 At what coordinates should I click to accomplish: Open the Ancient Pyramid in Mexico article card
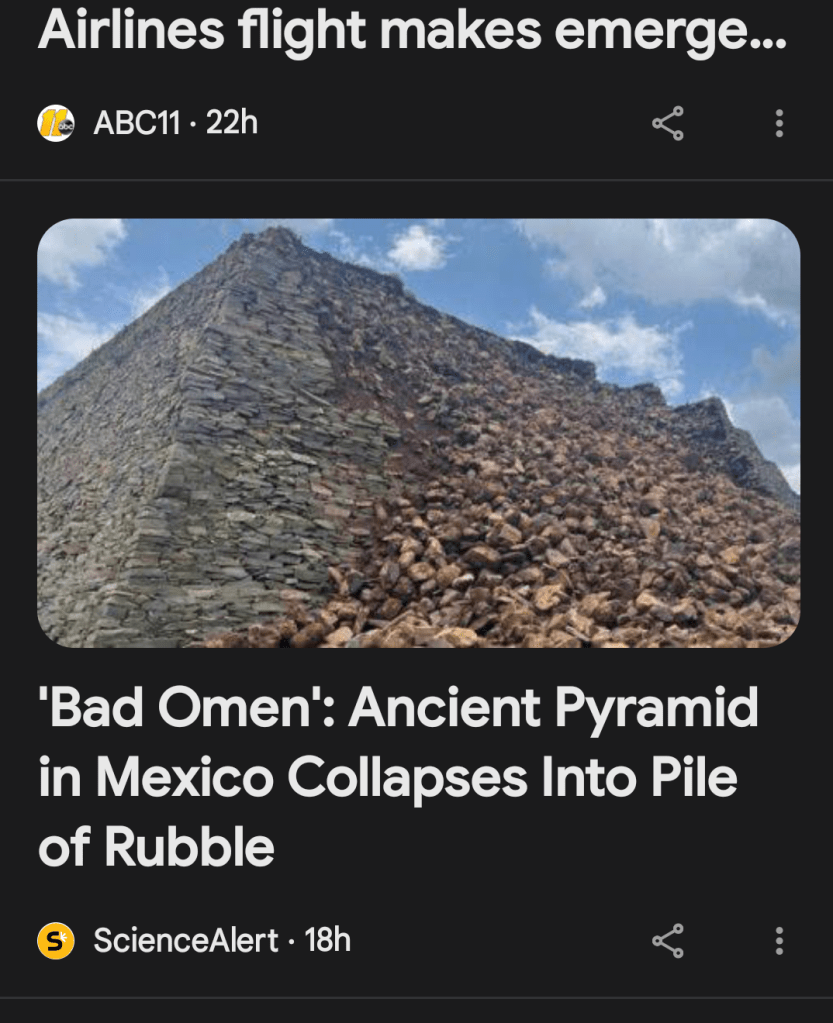418,432
